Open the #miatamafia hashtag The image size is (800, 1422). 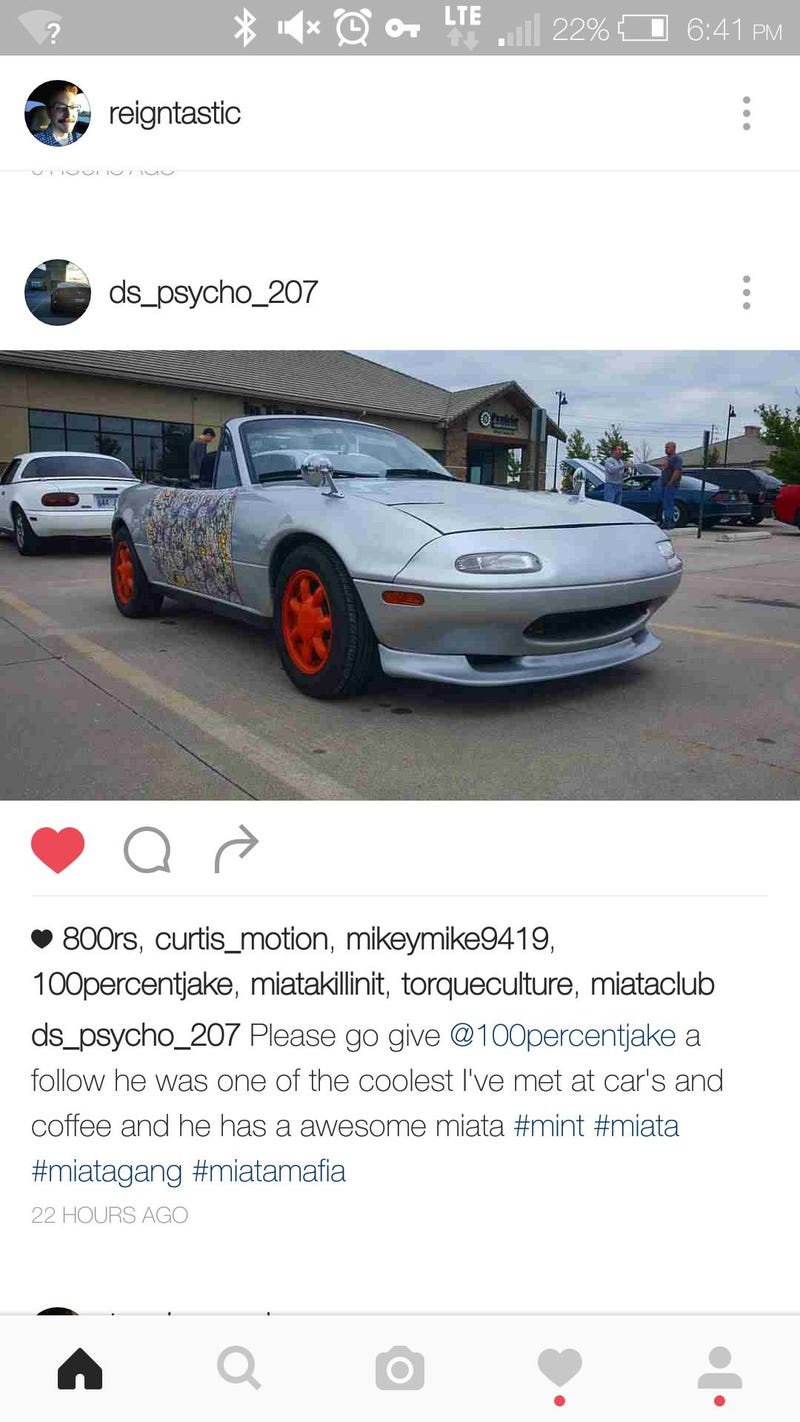click(x=269, y=1171)
